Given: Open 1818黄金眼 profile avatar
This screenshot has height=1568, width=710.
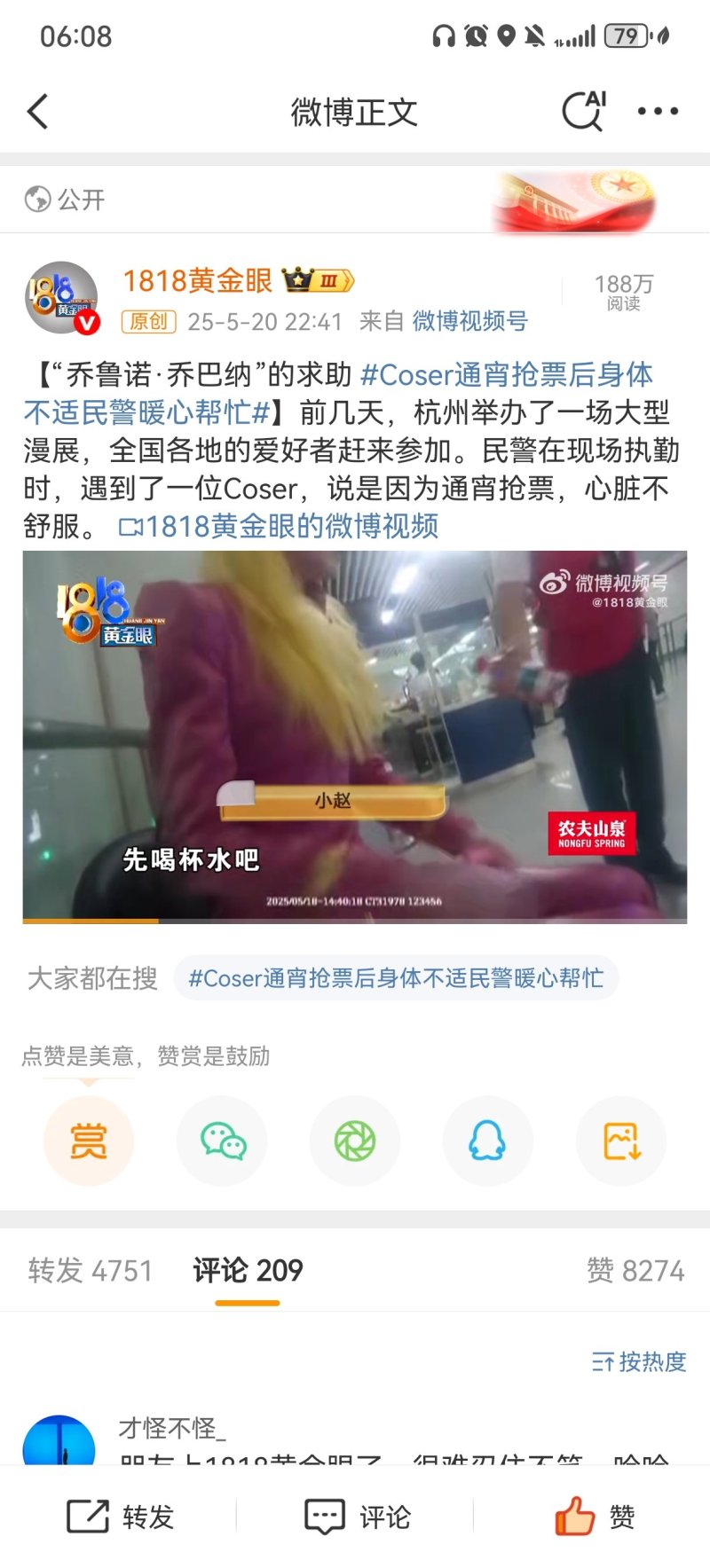Looking at the screenshot, I should pos(60,298).
